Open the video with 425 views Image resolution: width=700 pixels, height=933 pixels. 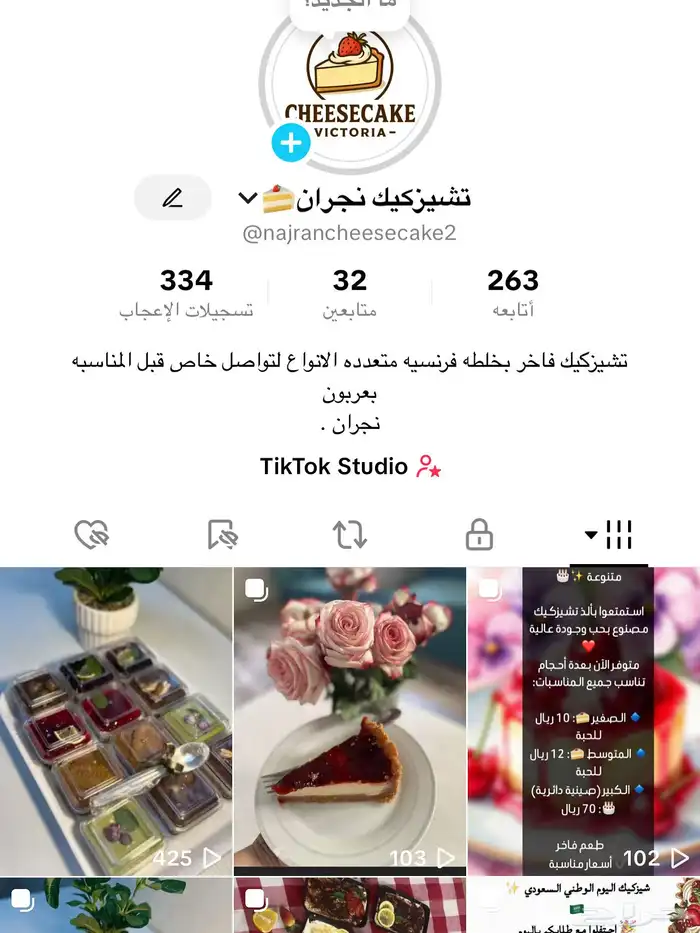(x=116, y=720)
